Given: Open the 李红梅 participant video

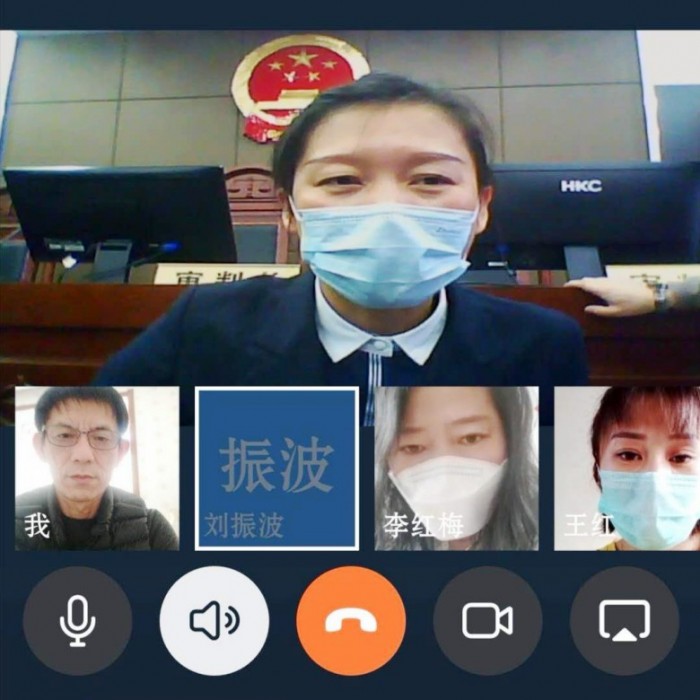Looking at the screenshot, I should [456, 468].
